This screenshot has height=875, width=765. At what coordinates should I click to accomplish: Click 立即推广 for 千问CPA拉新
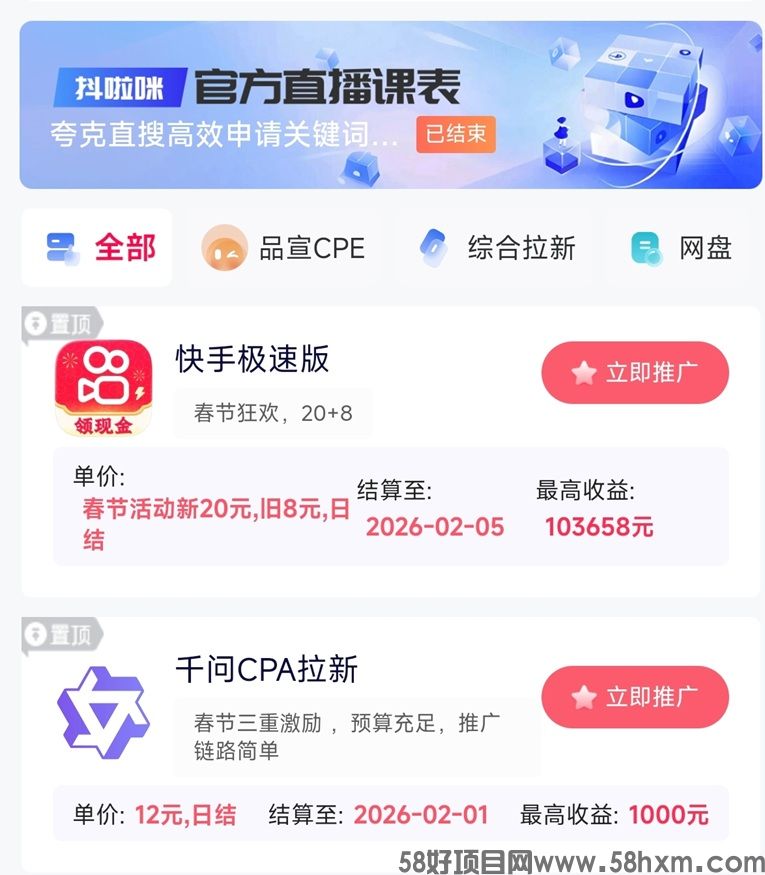coord(635,697)
